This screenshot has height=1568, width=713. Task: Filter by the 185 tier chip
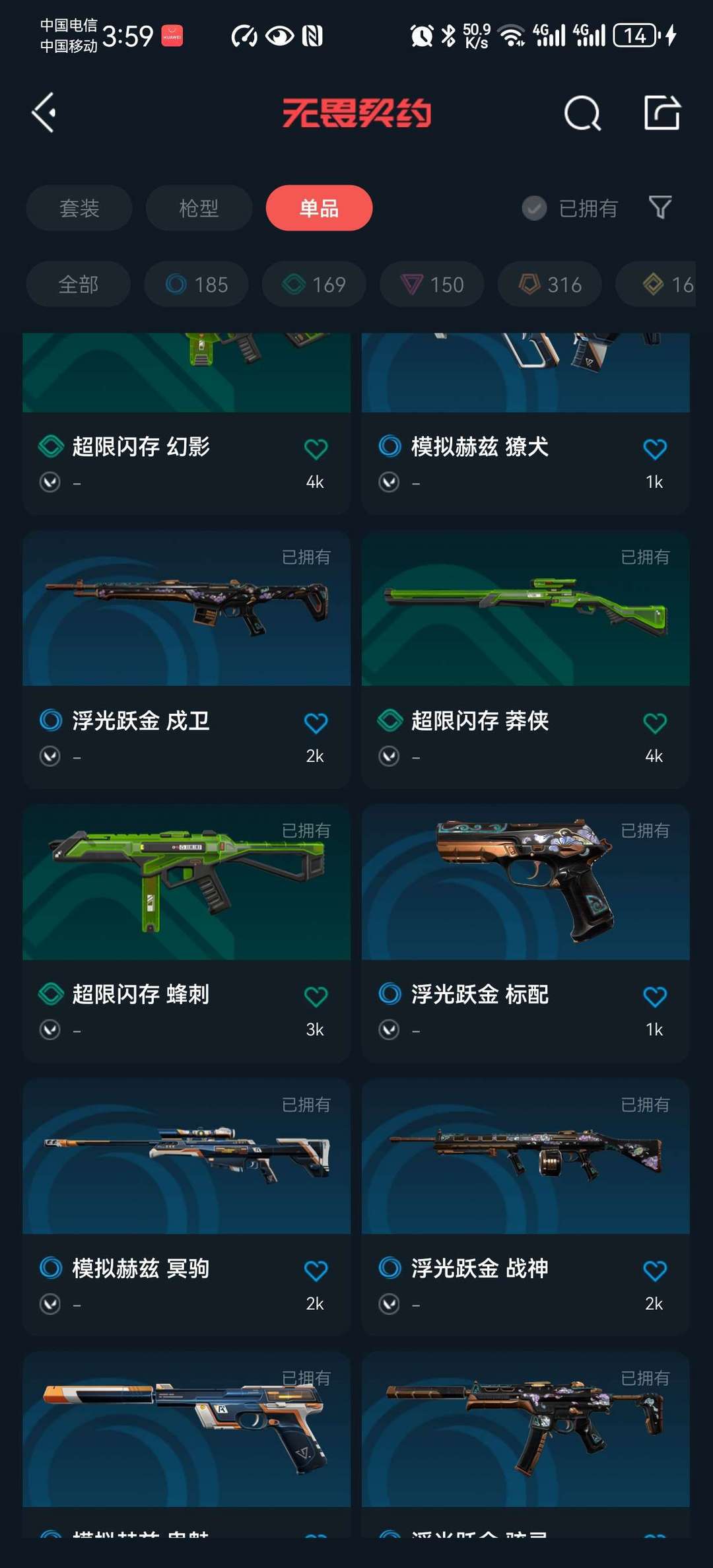click(x=197, y=285)
